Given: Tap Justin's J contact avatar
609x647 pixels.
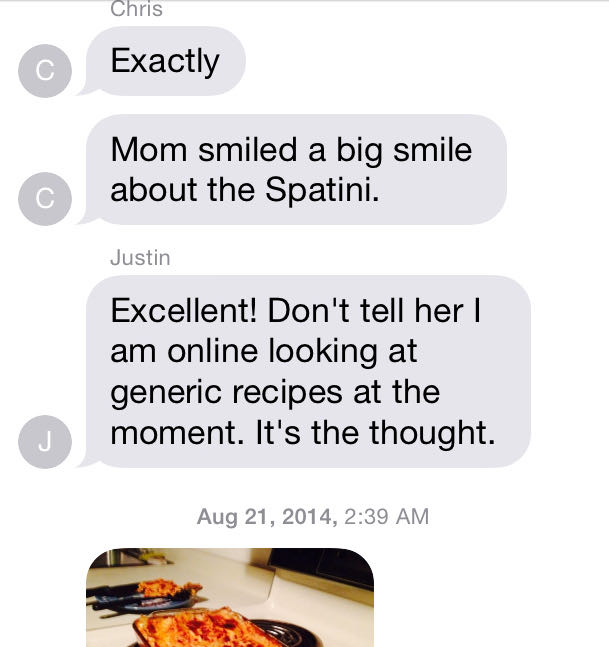Looking at the screenshot, I should coord(45,443).
